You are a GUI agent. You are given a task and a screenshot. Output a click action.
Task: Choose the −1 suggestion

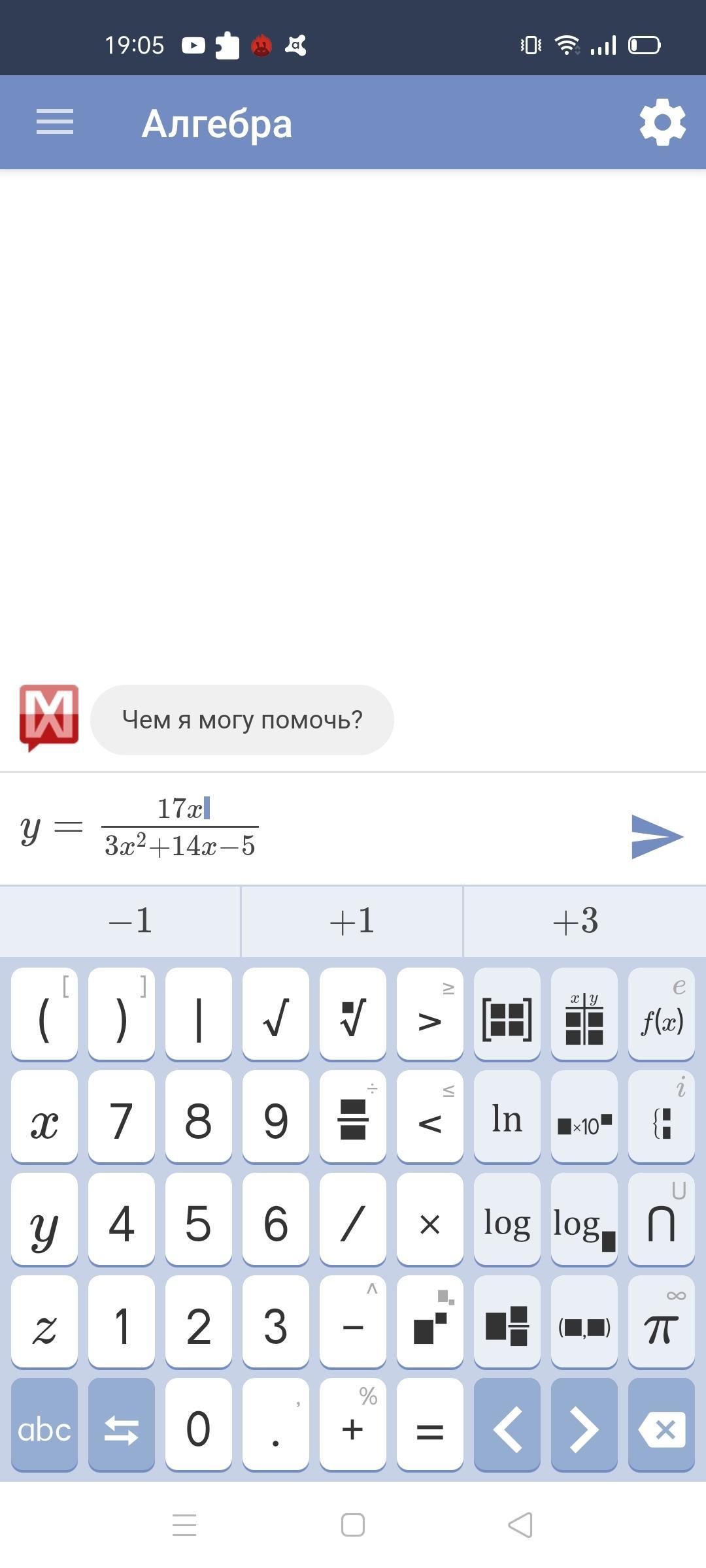130,921
